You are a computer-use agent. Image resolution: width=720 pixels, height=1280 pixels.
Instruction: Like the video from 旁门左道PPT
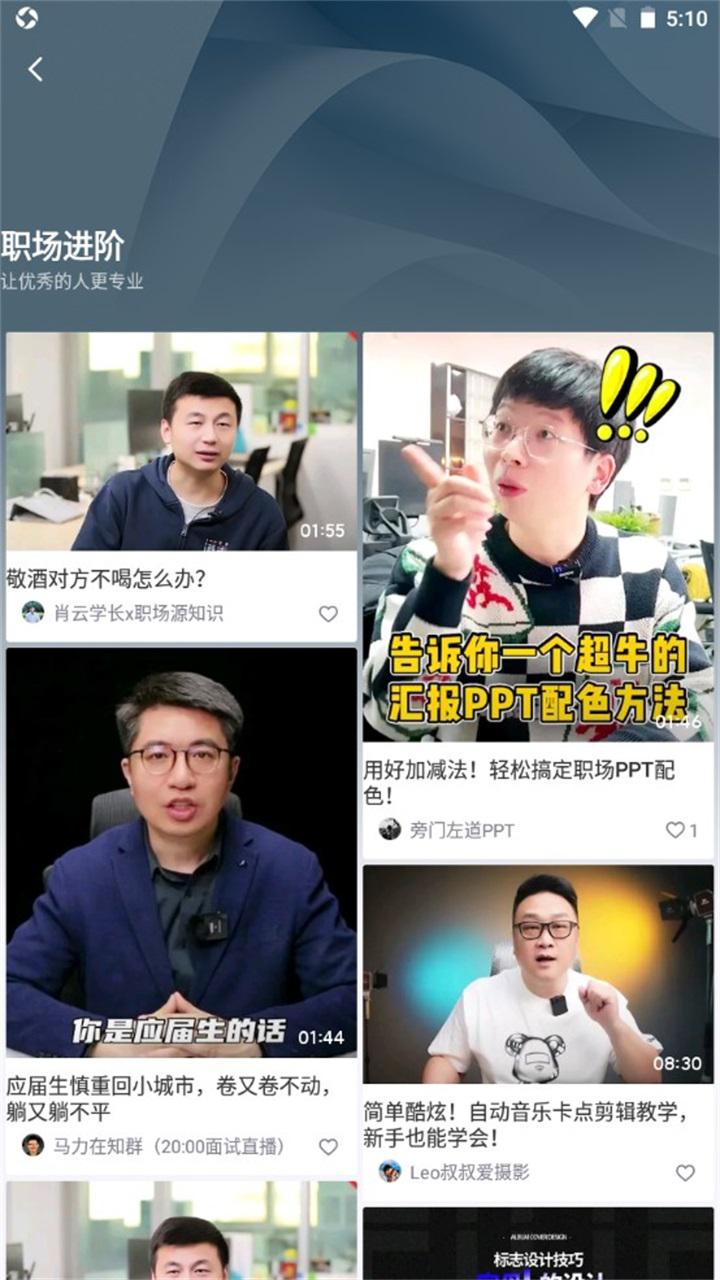click(682, 830)
